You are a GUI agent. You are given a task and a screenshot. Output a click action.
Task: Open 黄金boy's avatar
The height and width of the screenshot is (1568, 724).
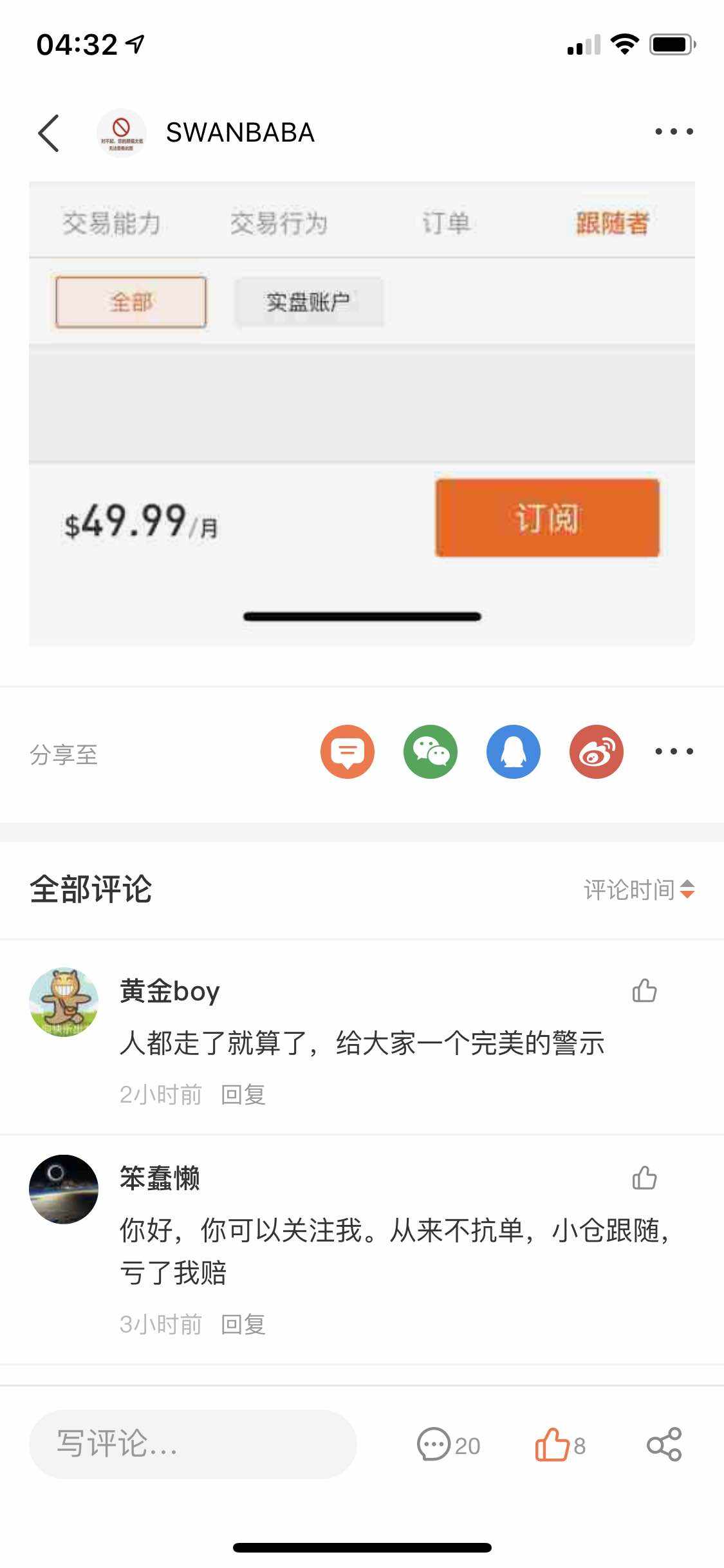tap(64, 1002)
